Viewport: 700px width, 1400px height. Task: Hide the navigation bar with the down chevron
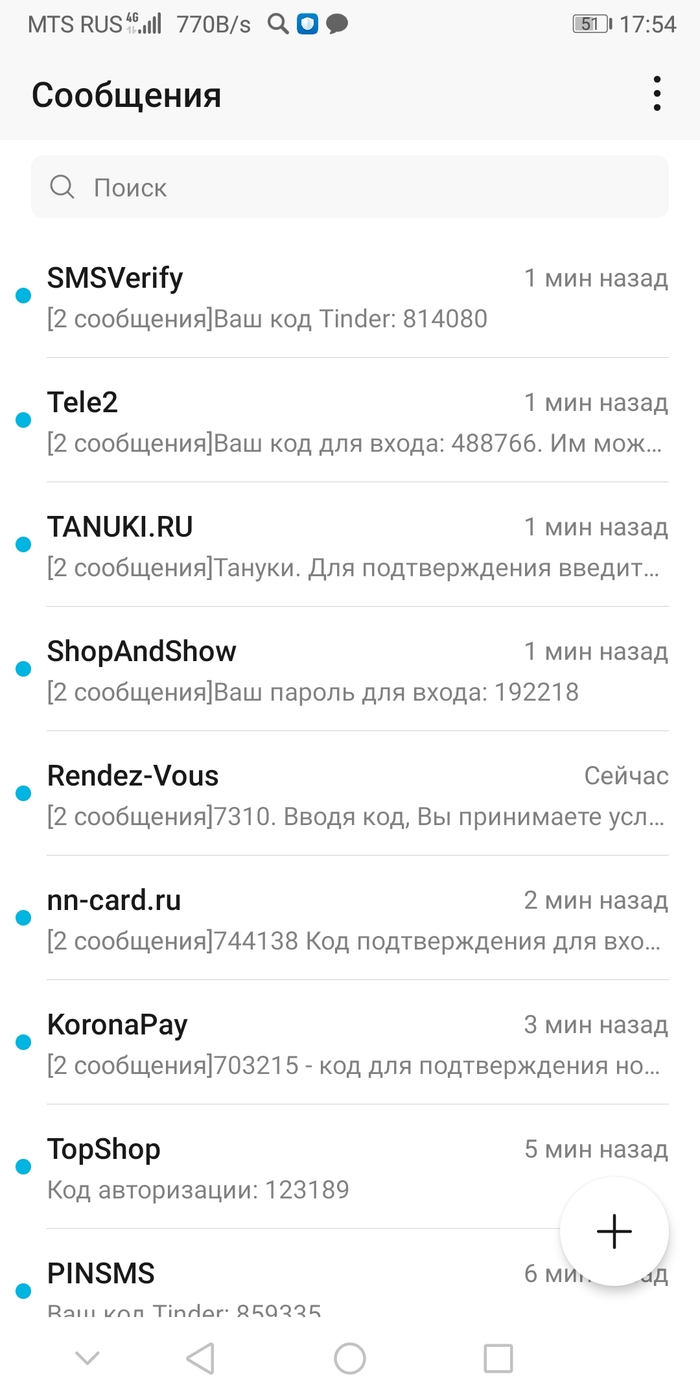pyautogui.click(x=88, y=1357)
